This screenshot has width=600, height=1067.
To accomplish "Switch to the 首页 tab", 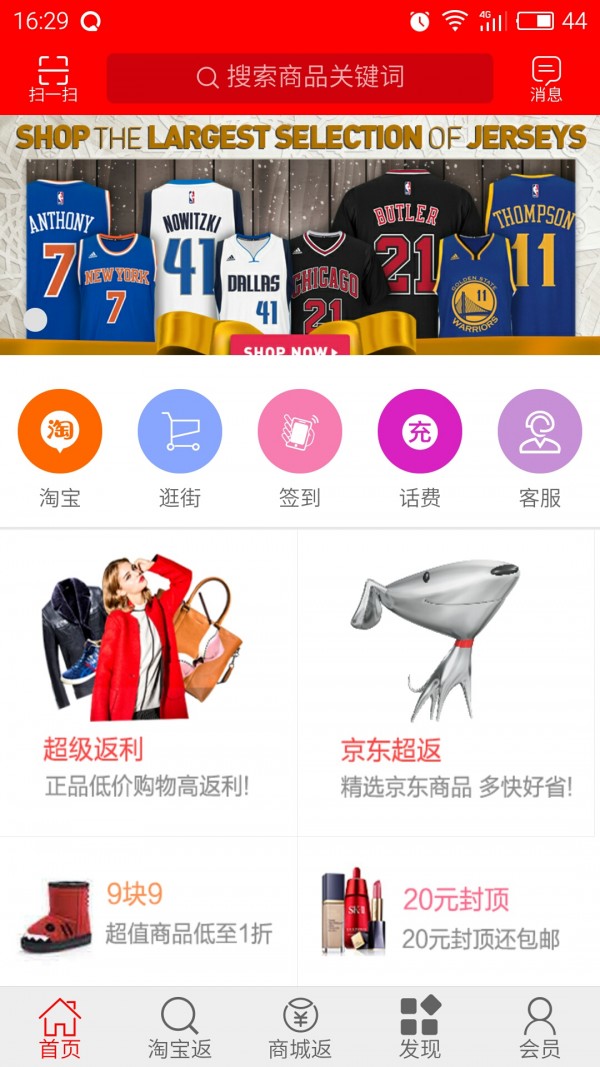I will pos(60,1028).
